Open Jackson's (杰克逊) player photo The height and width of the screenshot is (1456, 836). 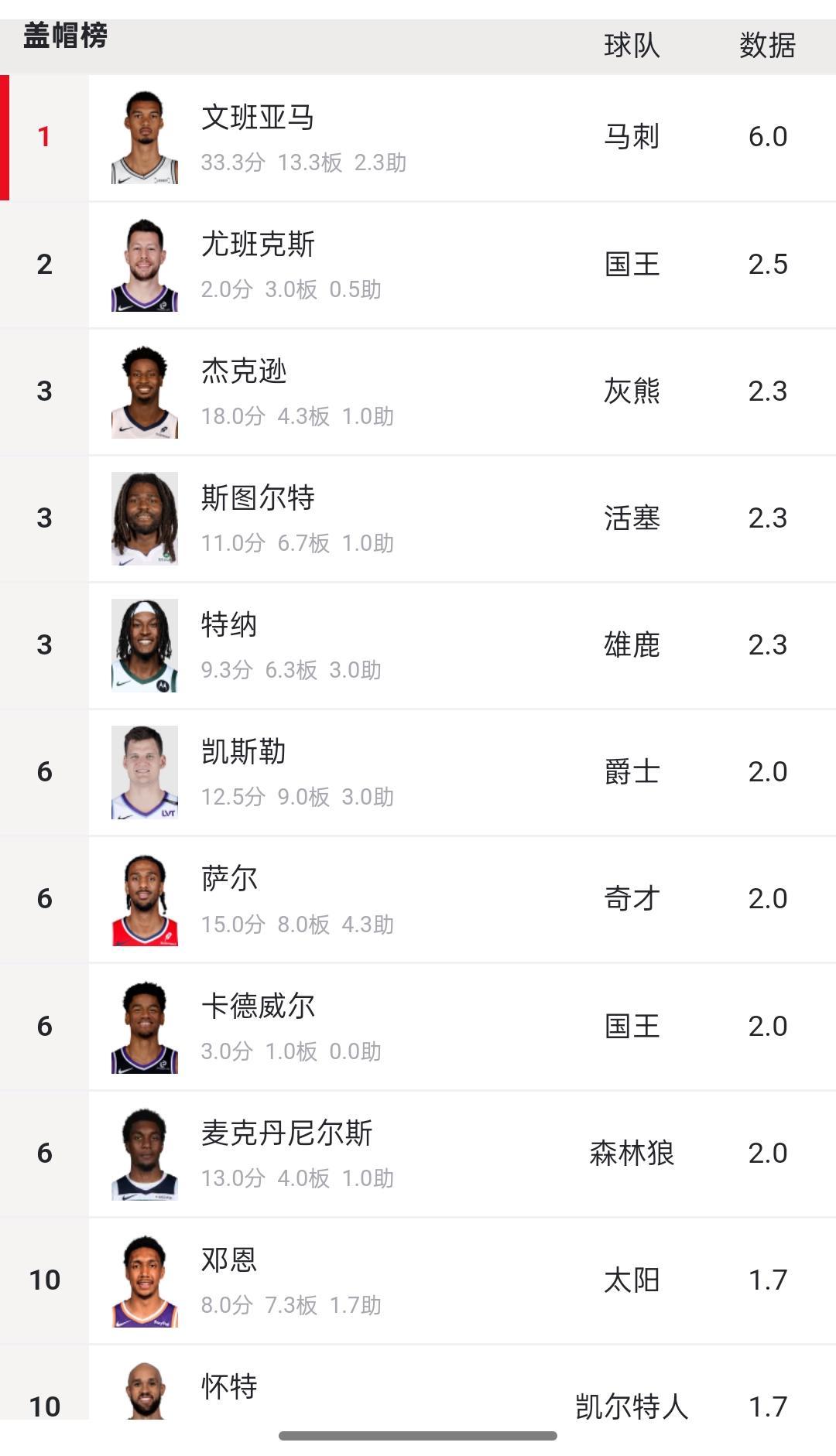pyautogui.click(x=144, y=391)
